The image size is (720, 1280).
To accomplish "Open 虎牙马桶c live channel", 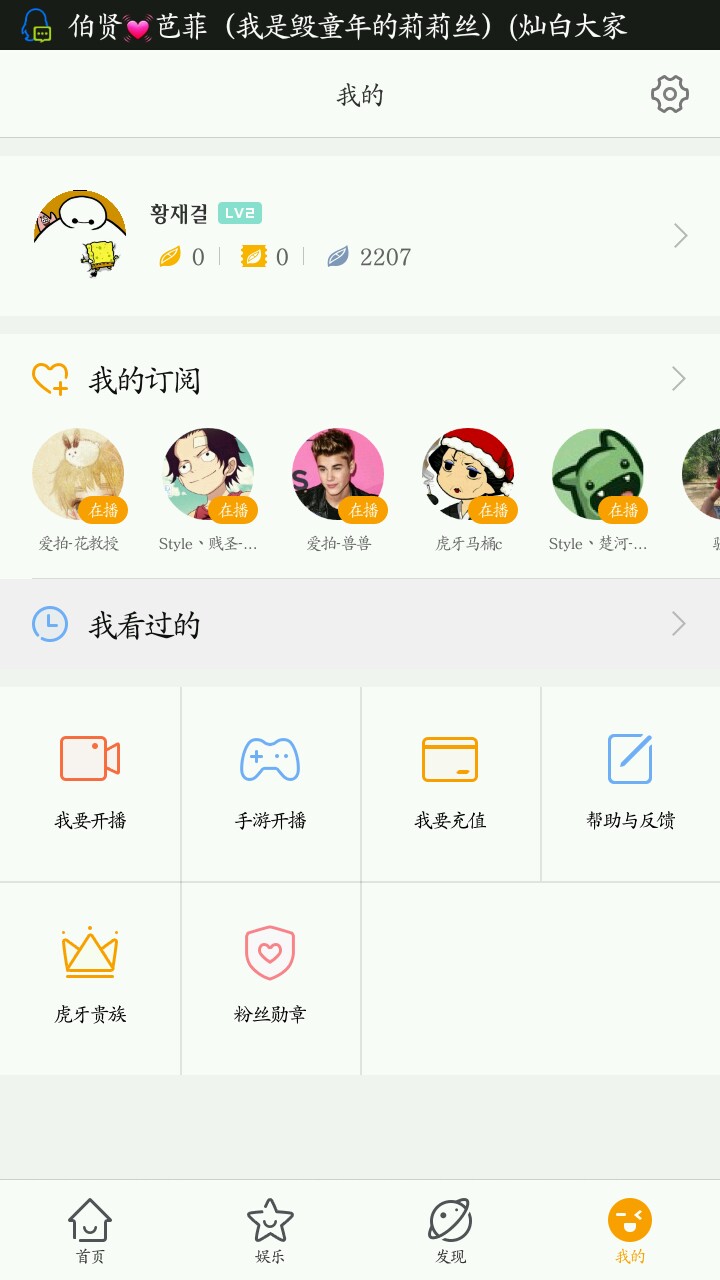I will tap(468, 476).
